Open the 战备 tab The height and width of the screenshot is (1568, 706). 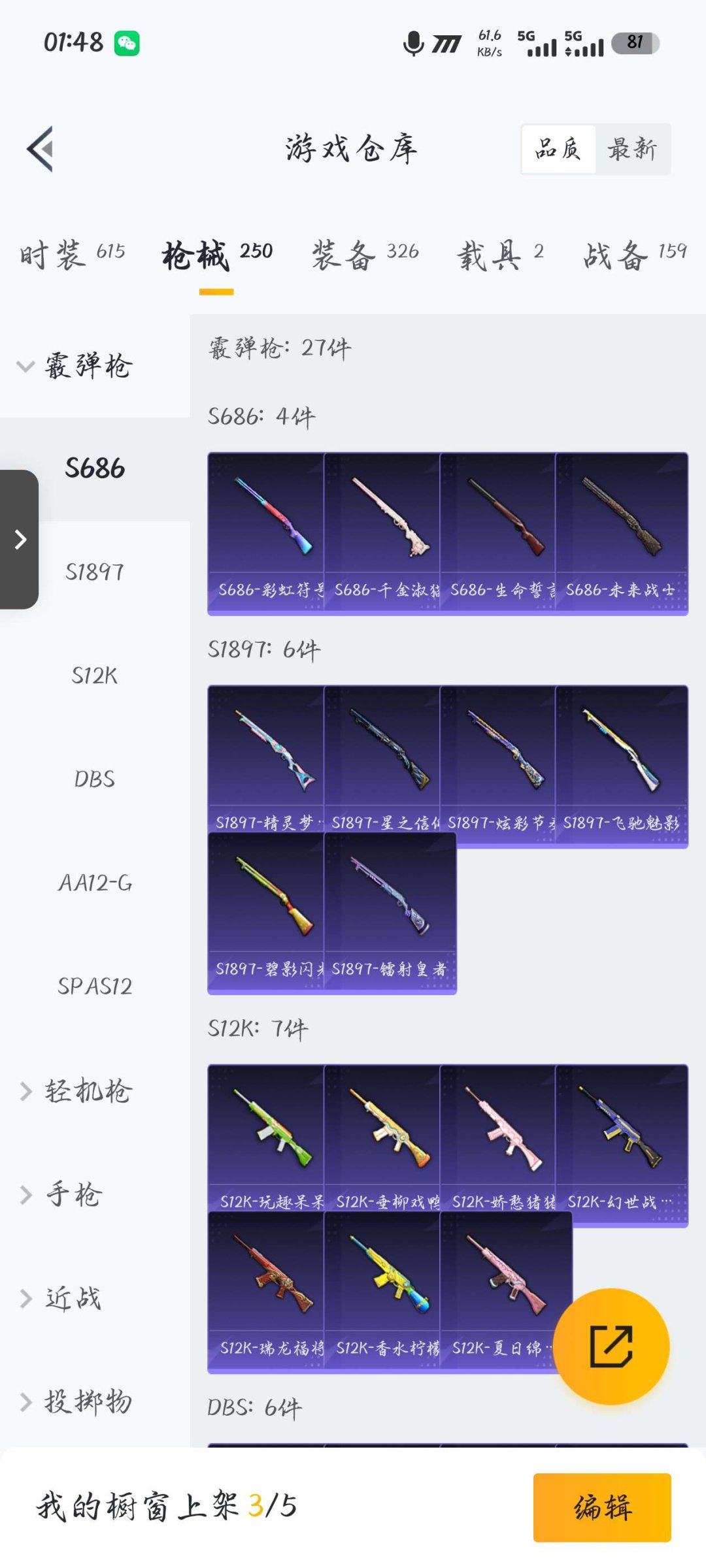[x=634, y=253]
